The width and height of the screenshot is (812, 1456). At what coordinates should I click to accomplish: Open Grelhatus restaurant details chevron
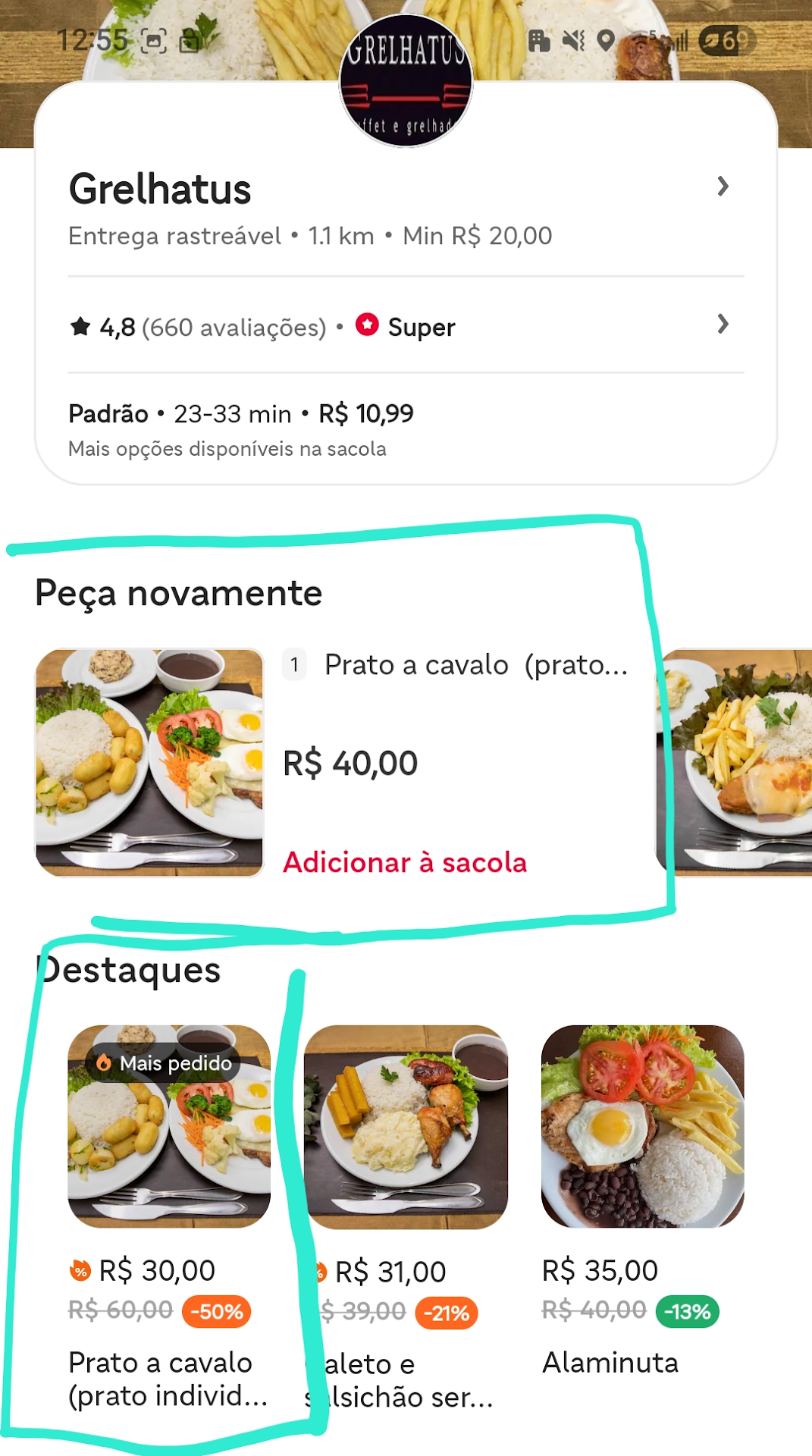722,187
